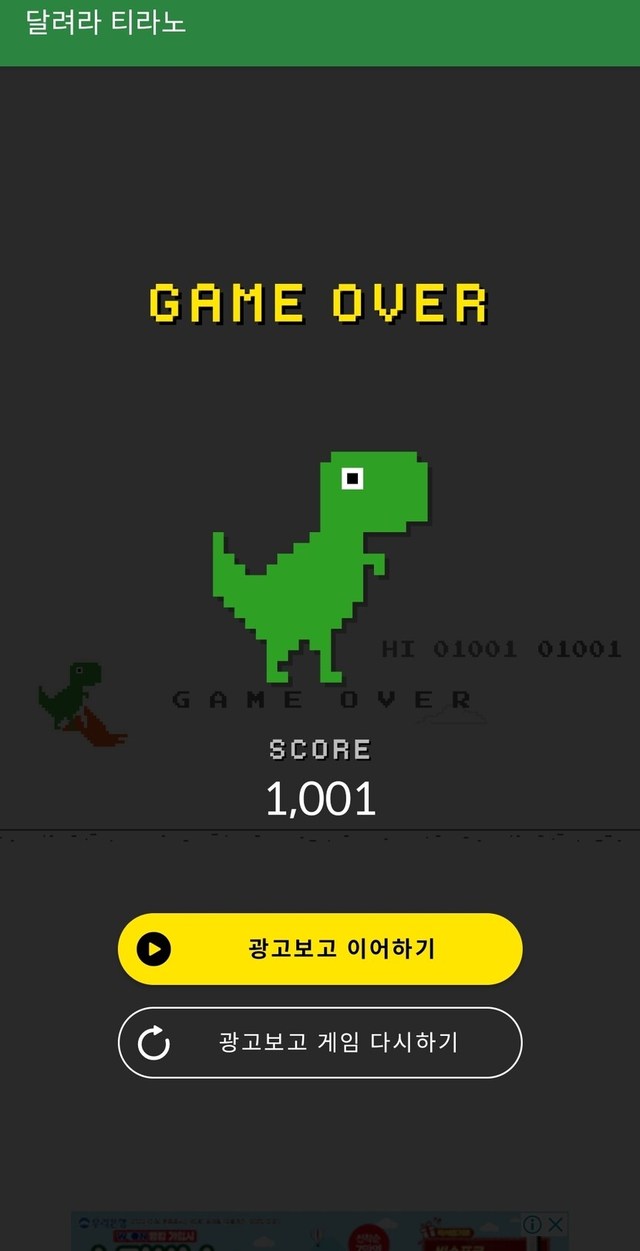640x1251 pixels.
Task: Open the ad info icon
Action: [533, 1224]
